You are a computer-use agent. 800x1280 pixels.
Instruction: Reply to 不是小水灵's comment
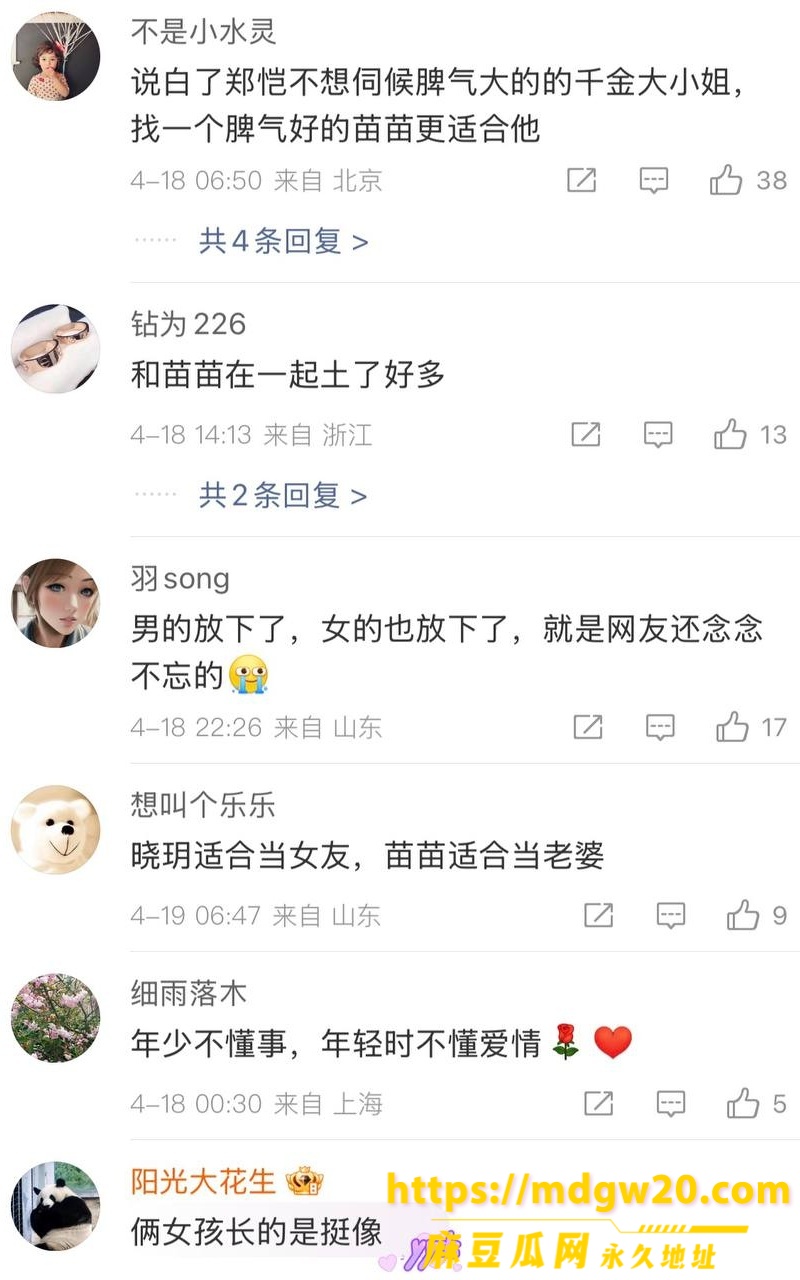(654, 180)
